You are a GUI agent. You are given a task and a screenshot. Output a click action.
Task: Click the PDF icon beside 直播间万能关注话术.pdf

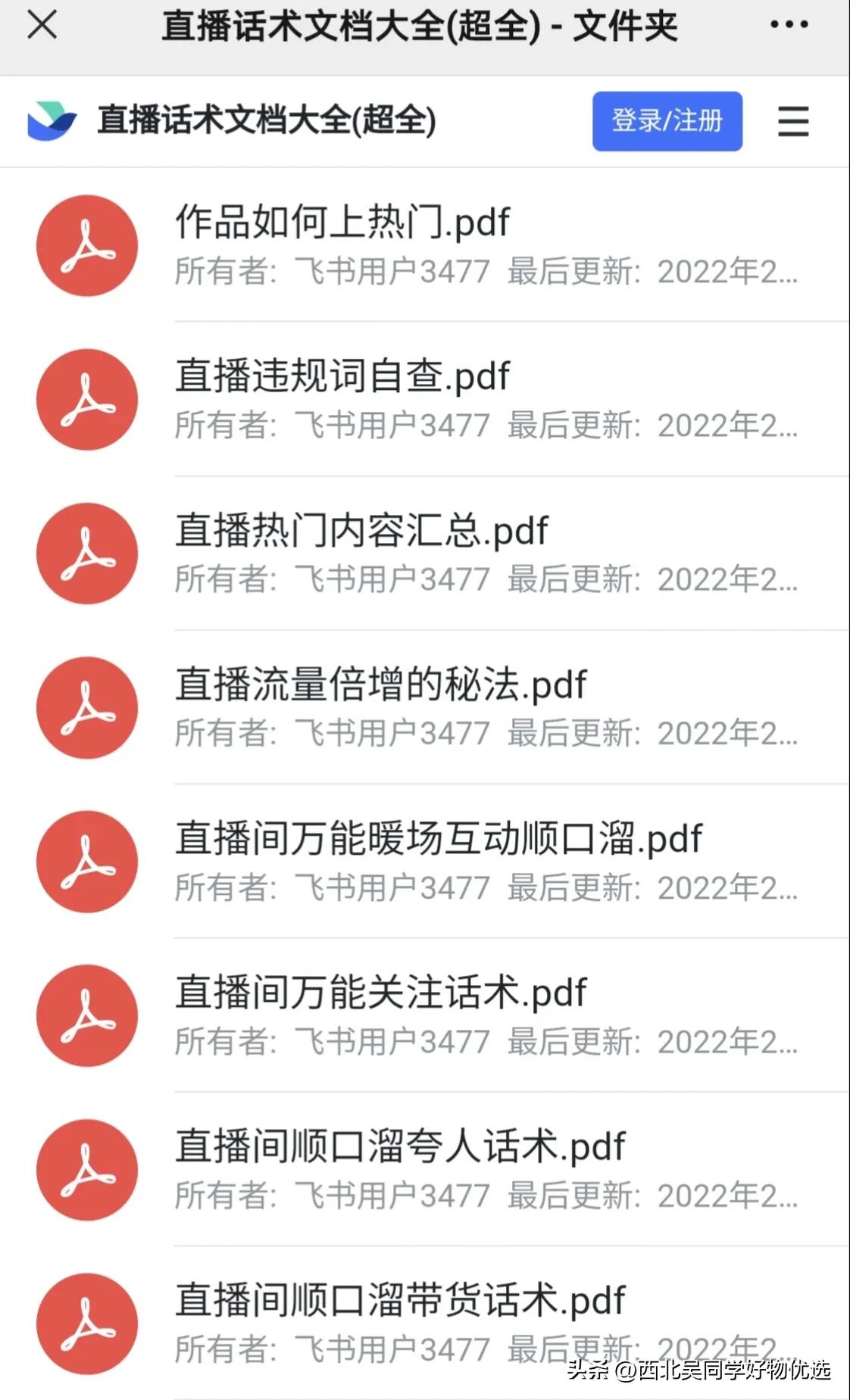point(86,1016)
